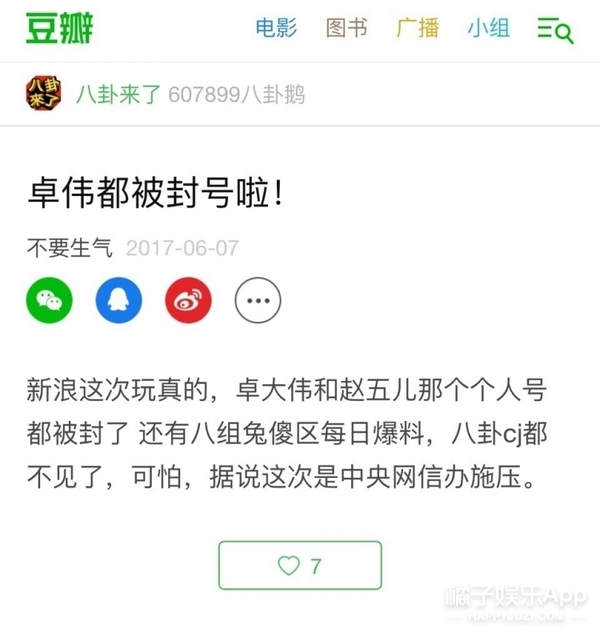
Task: Share this post to Weibo
Action: pos(188,300)
